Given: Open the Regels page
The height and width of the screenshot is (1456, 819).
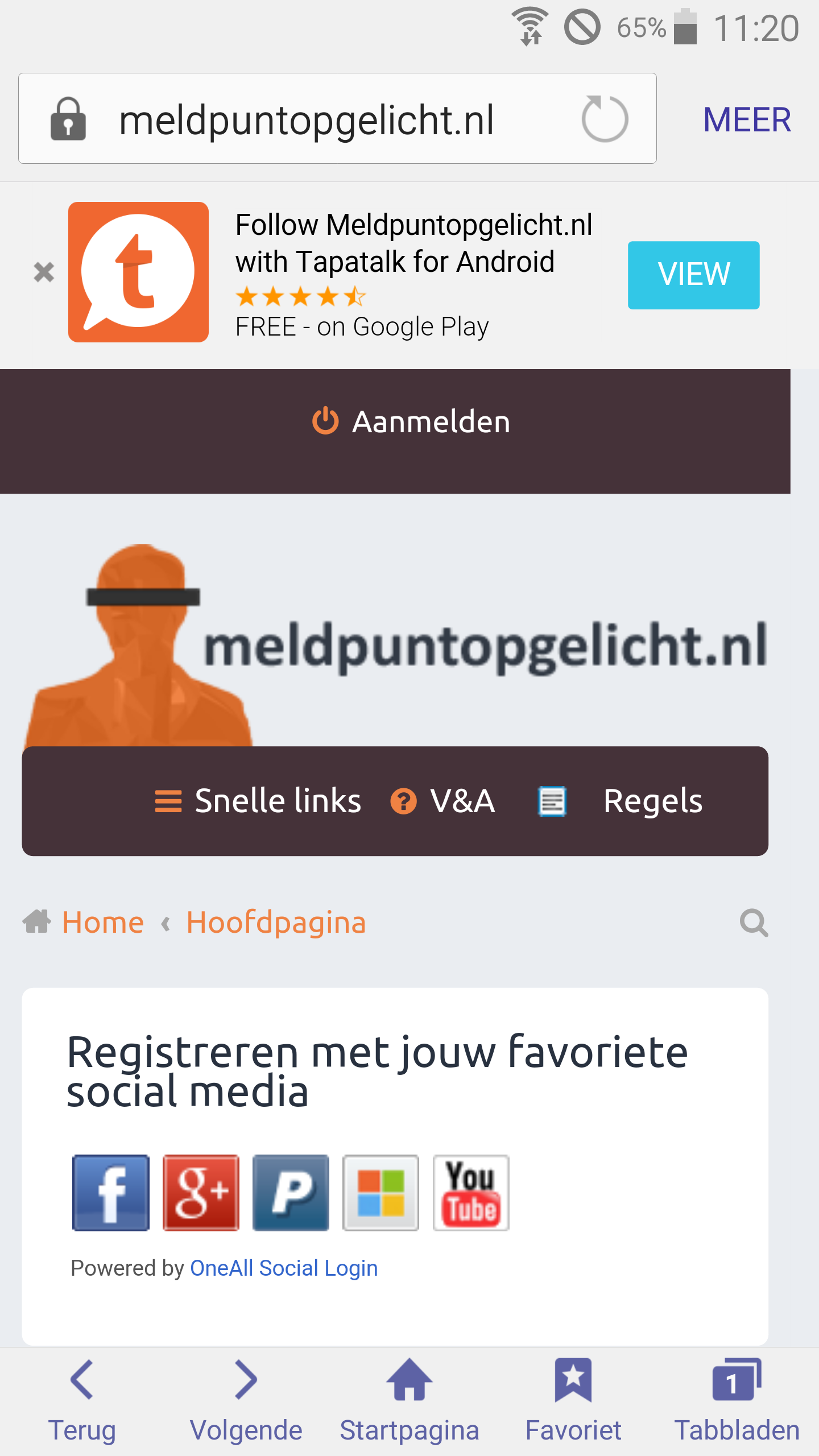Looking at the screenshot, I should [x=620, y=801].
